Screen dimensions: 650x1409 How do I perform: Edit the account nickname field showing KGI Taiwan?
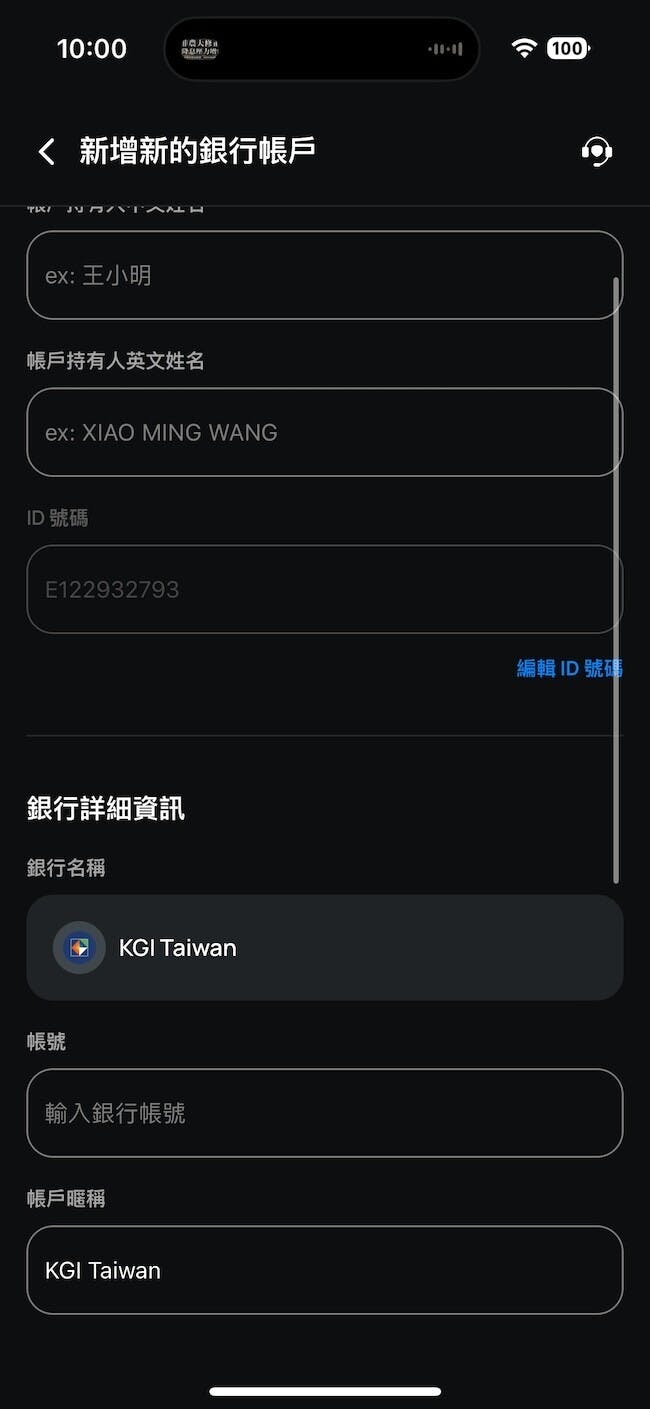coord(324,1270)
